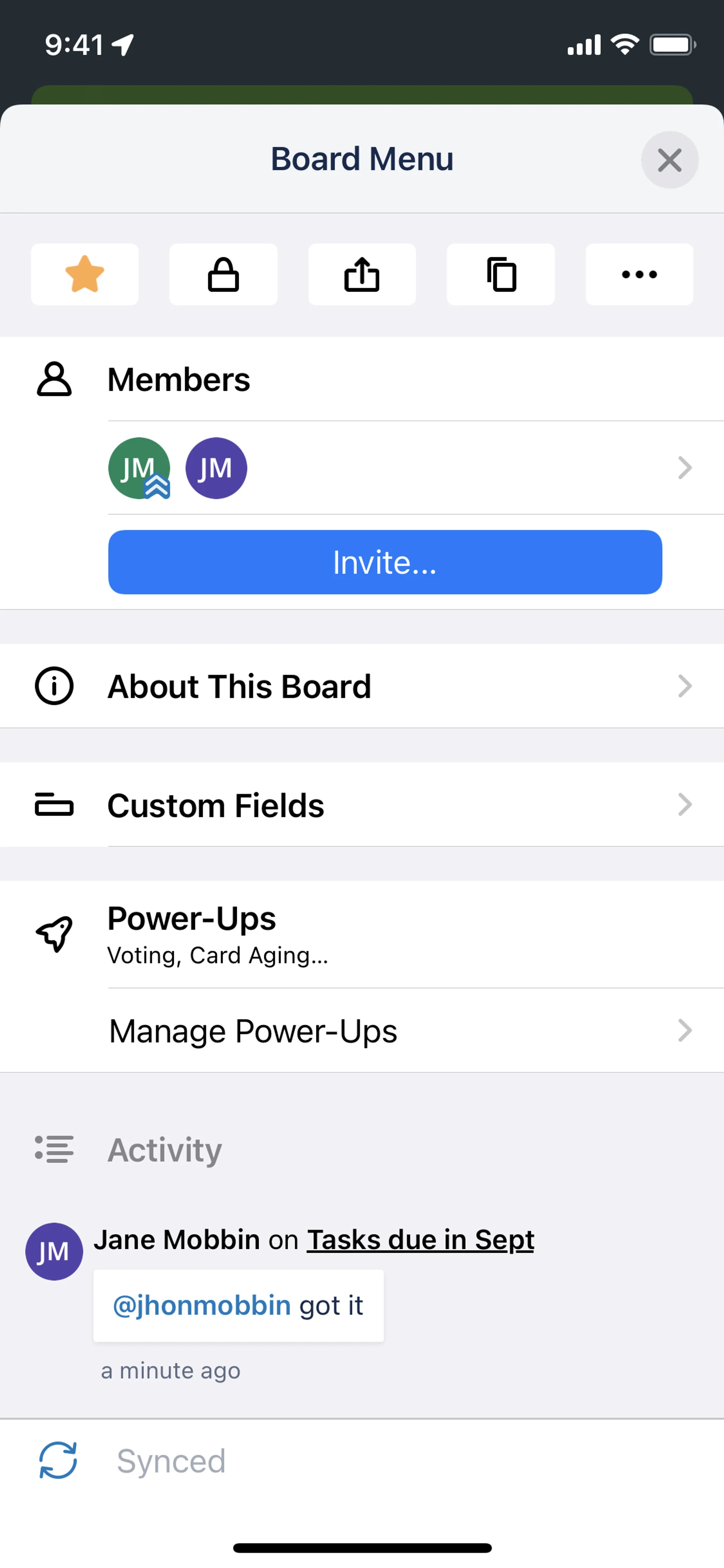The image size is (724, 1568).
Task: Open the Power-Ups row
Action: pos(362,934)
